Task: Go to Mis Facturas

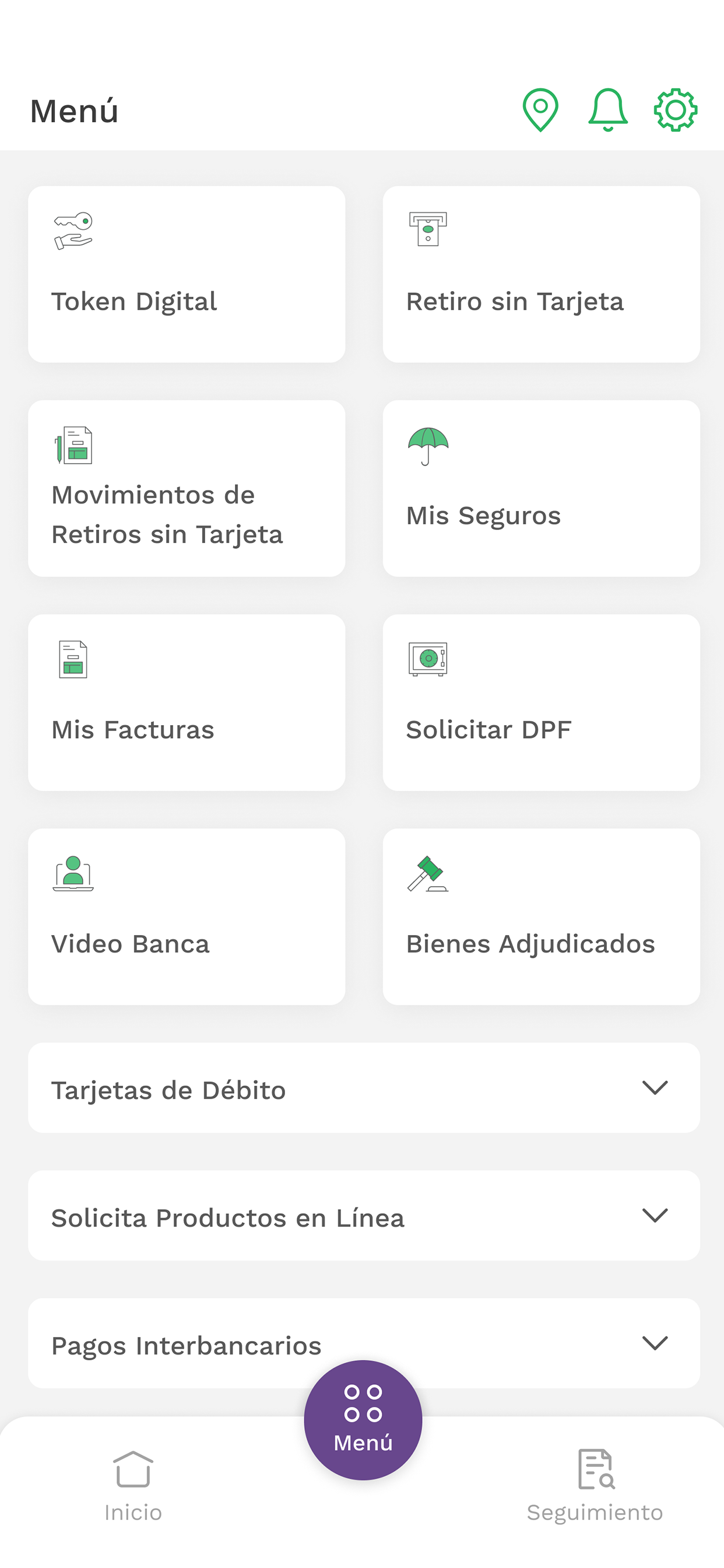Action: [x=186, y=702]
